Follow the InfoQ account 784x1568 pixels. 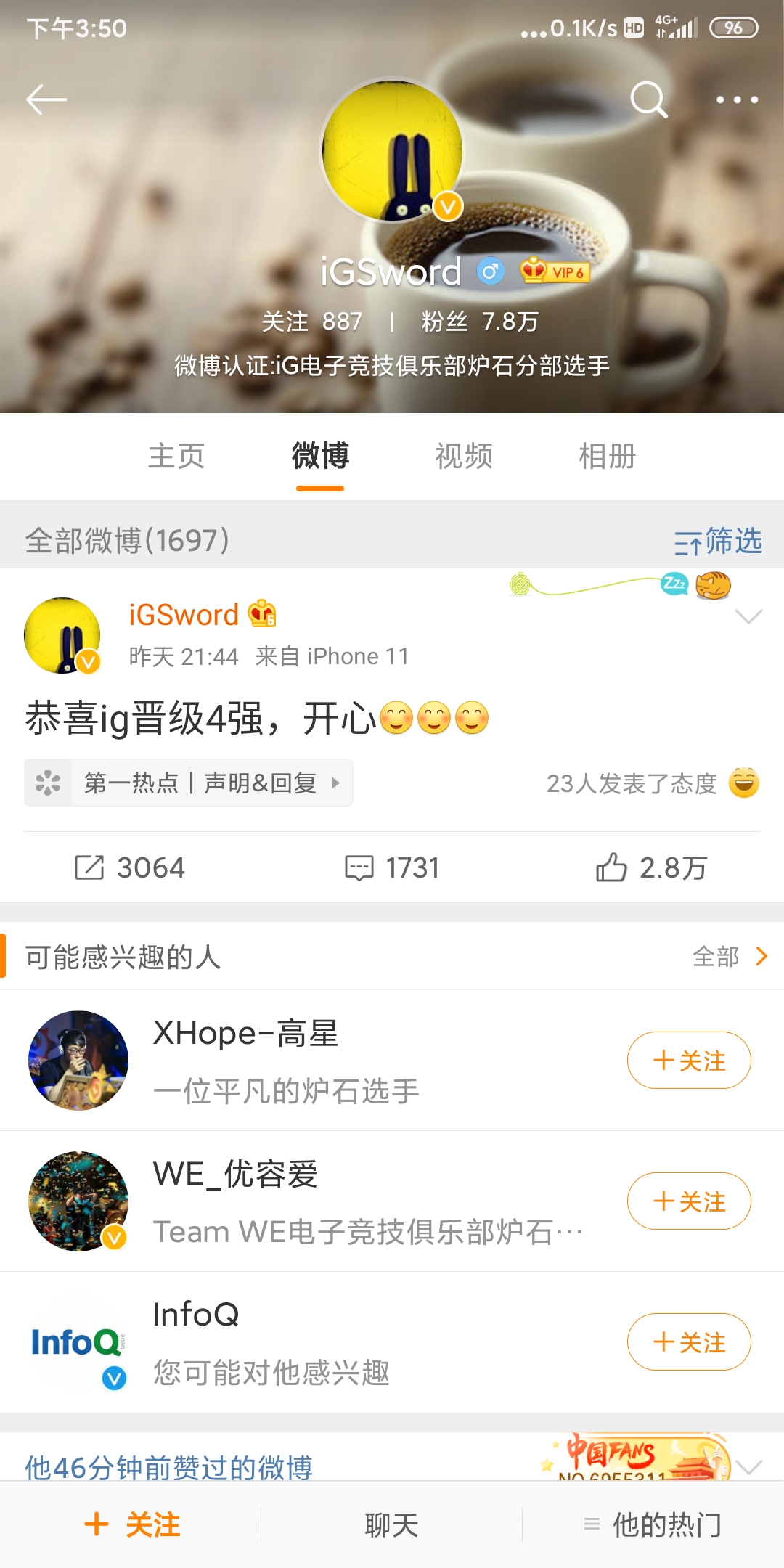(x=689, y=1342)
